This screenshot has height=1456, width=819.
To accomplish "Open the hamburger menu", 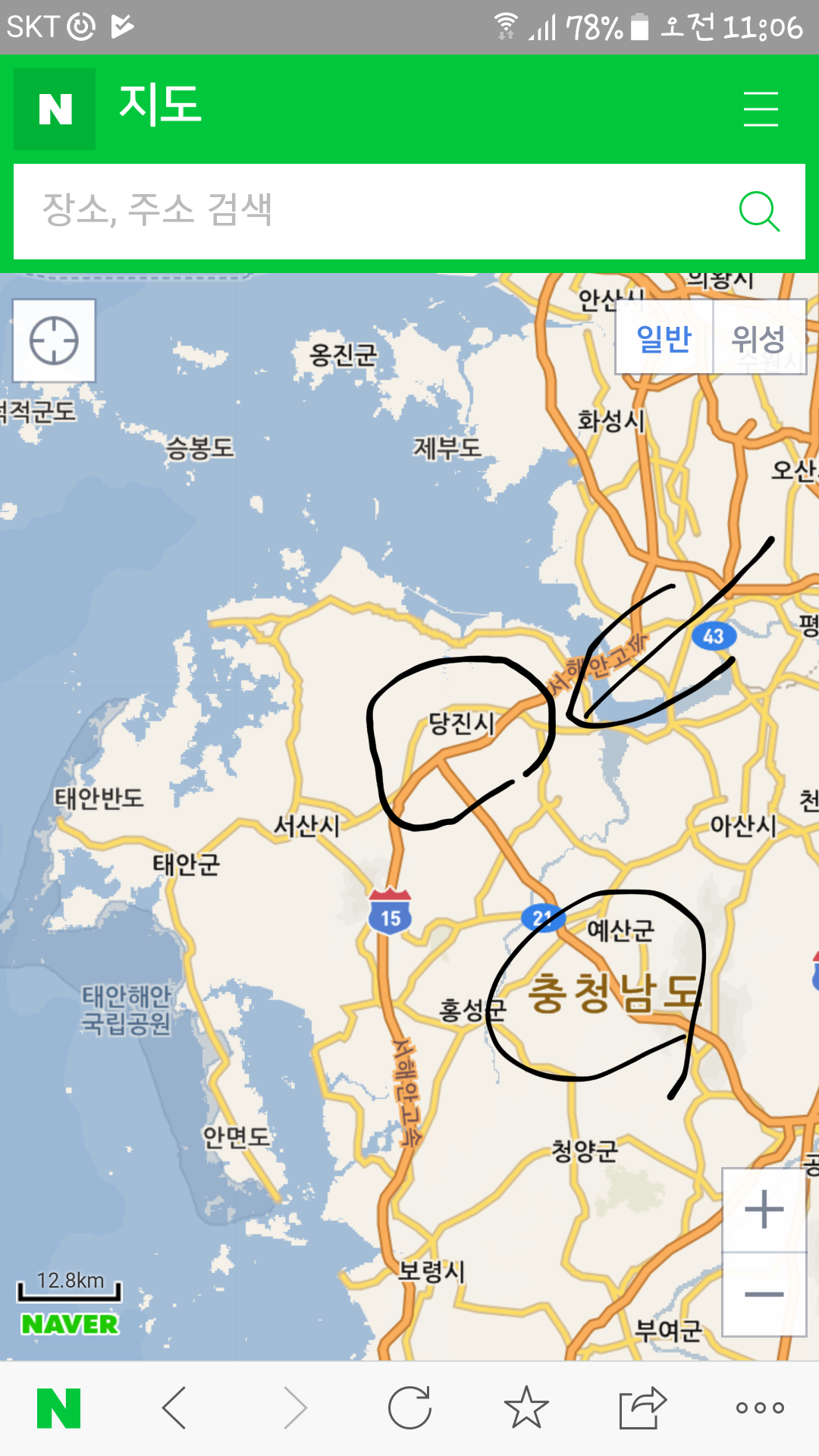I will [x=761, y=108].
